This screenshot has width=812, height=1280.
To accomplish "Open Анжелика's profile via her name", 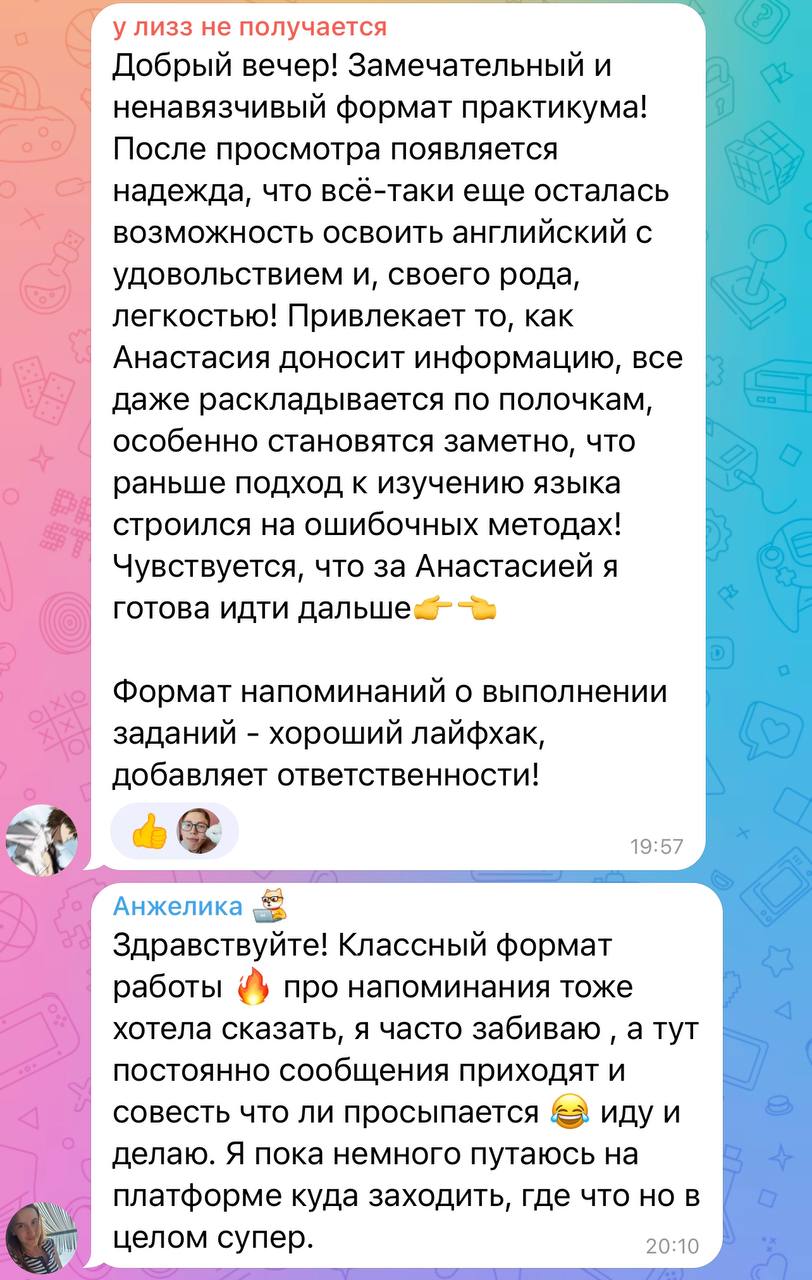I will (178, 906).
